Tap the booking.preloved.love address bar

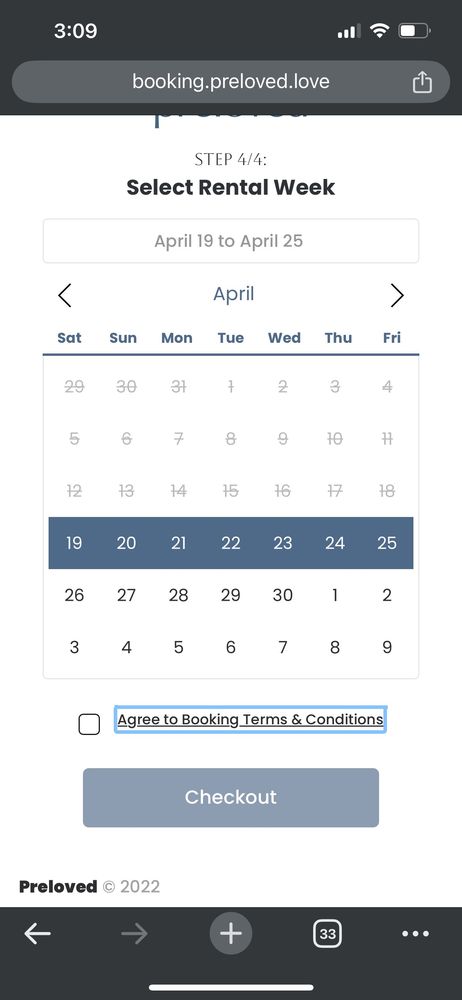(x=231, y=82)
